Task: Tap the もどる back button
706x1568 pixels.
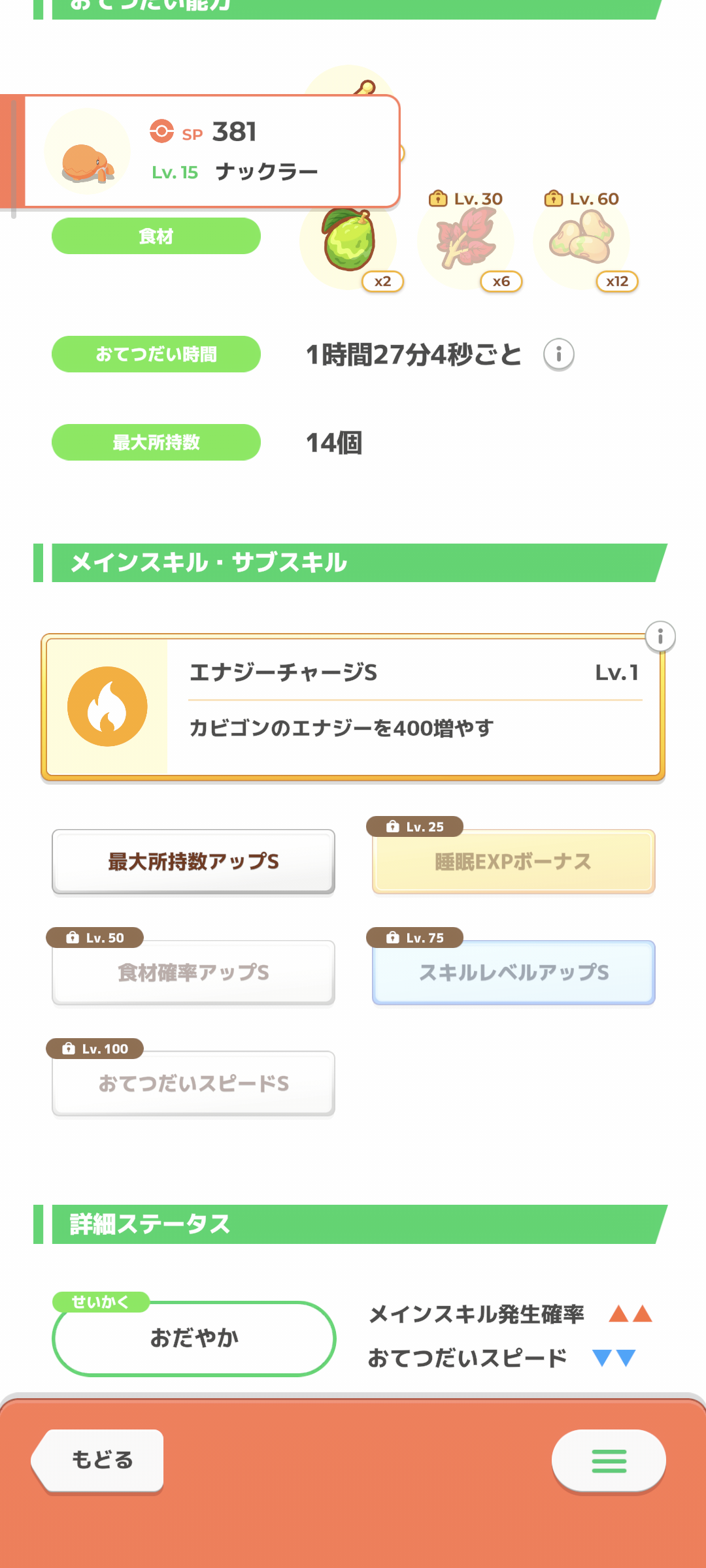Action: point(99,1460)
